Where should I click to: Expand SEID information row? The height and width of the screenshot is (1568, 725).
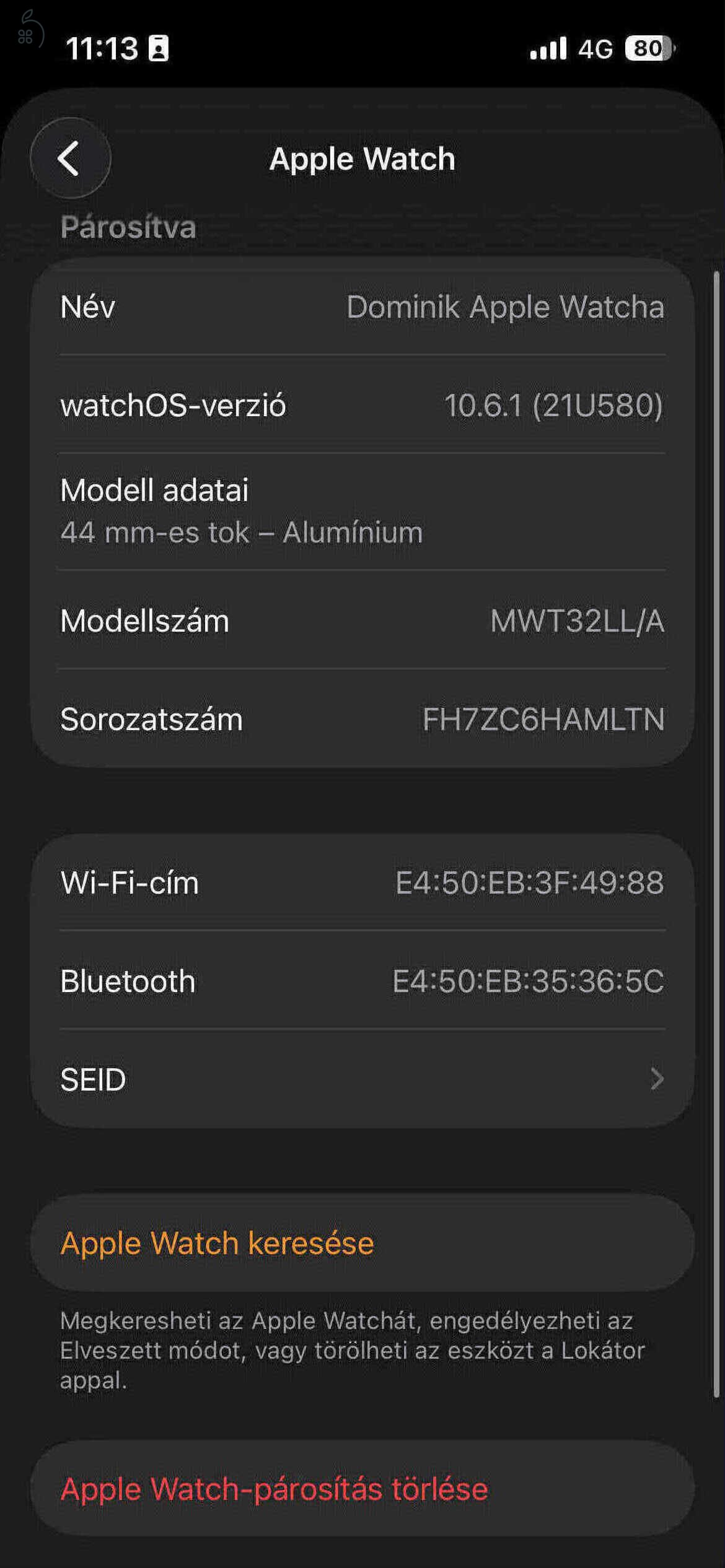pyautogui.click(x=362, y=1079)
